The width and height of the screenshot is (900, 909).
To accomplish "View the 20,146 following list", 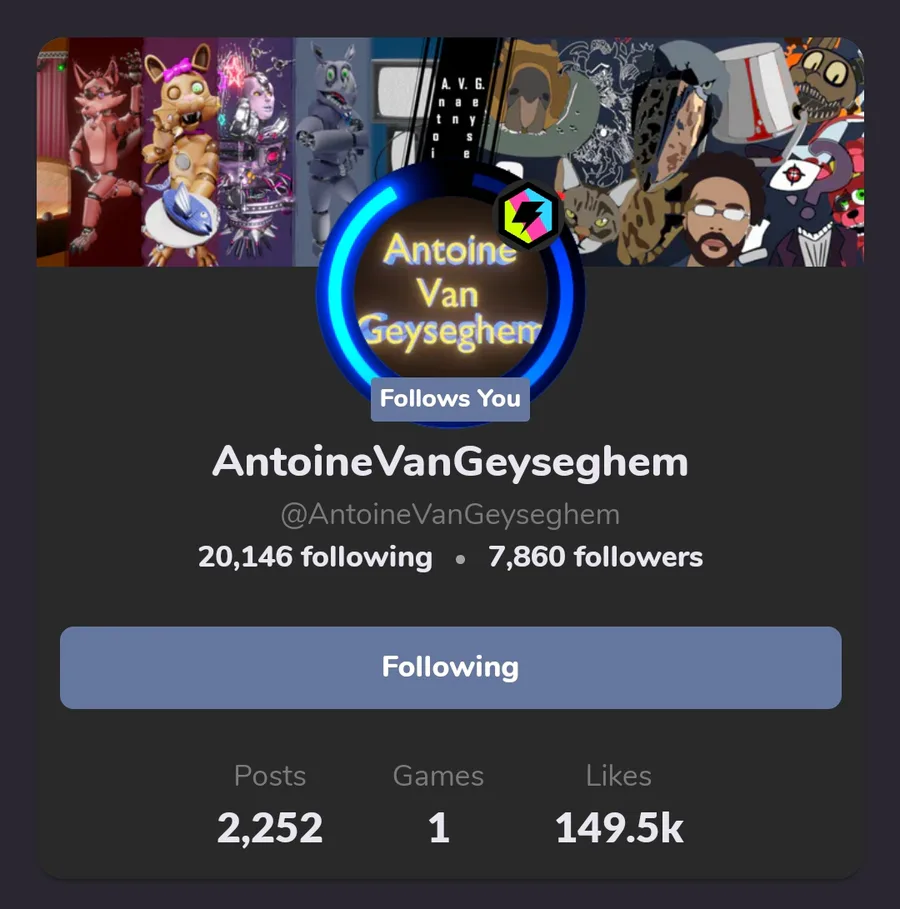I will coord(315,557).
